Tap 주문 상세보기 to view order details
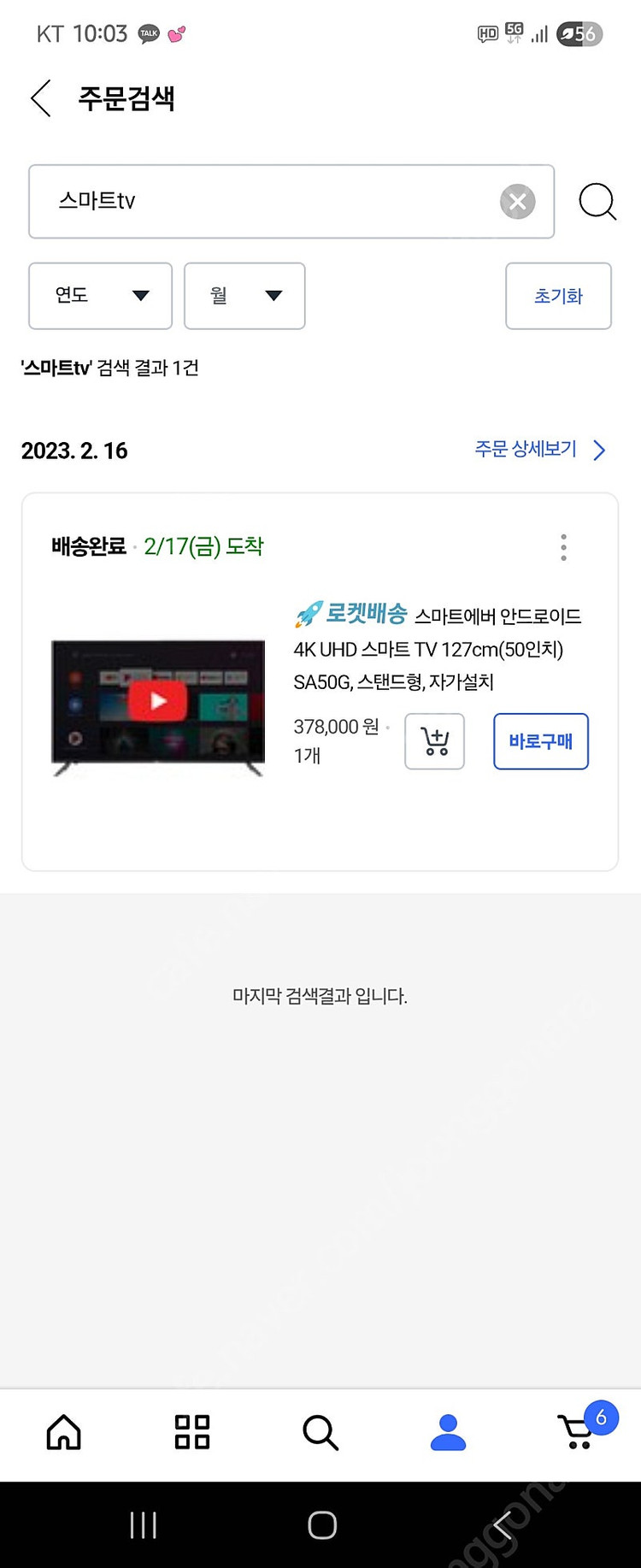 point(525,450)
